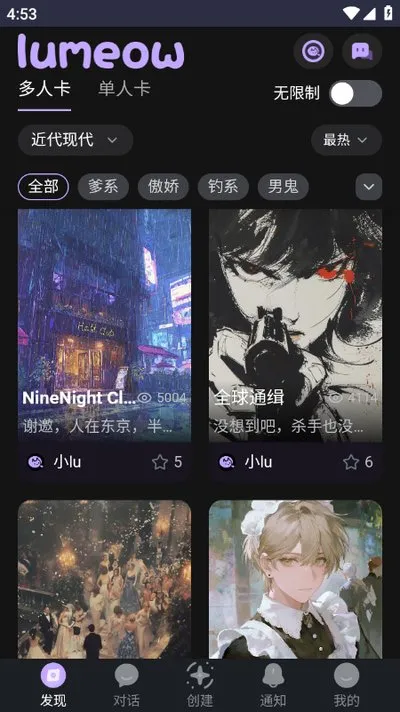The height and width of the screenshot is (712, 400).
Task: Filter by the 钓系 chip
Action: 223,187
